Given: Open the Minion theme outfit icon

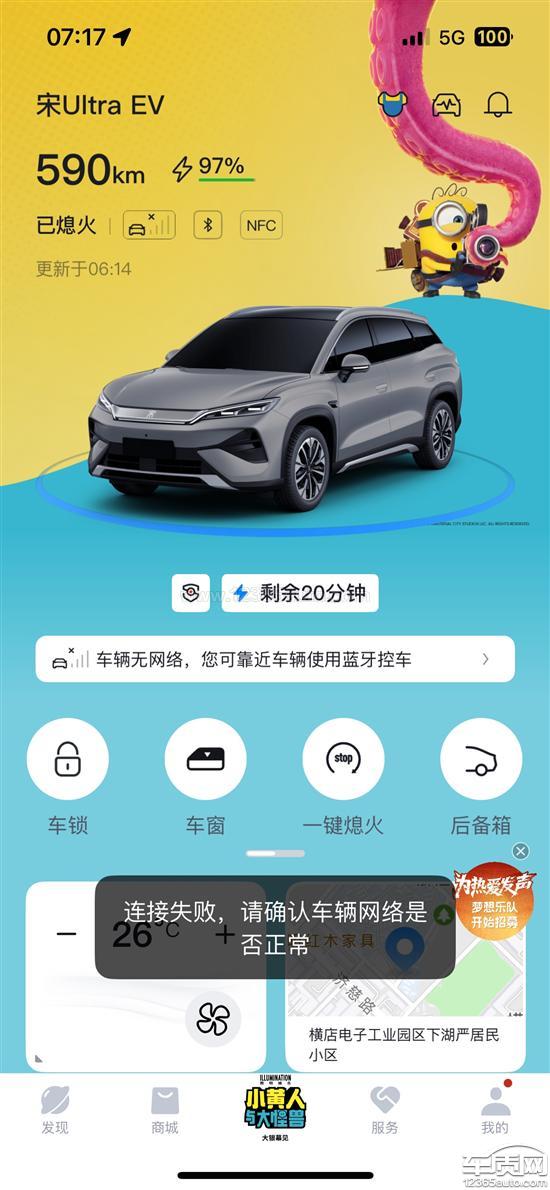Looking at the screenshot, I should 393,104.
